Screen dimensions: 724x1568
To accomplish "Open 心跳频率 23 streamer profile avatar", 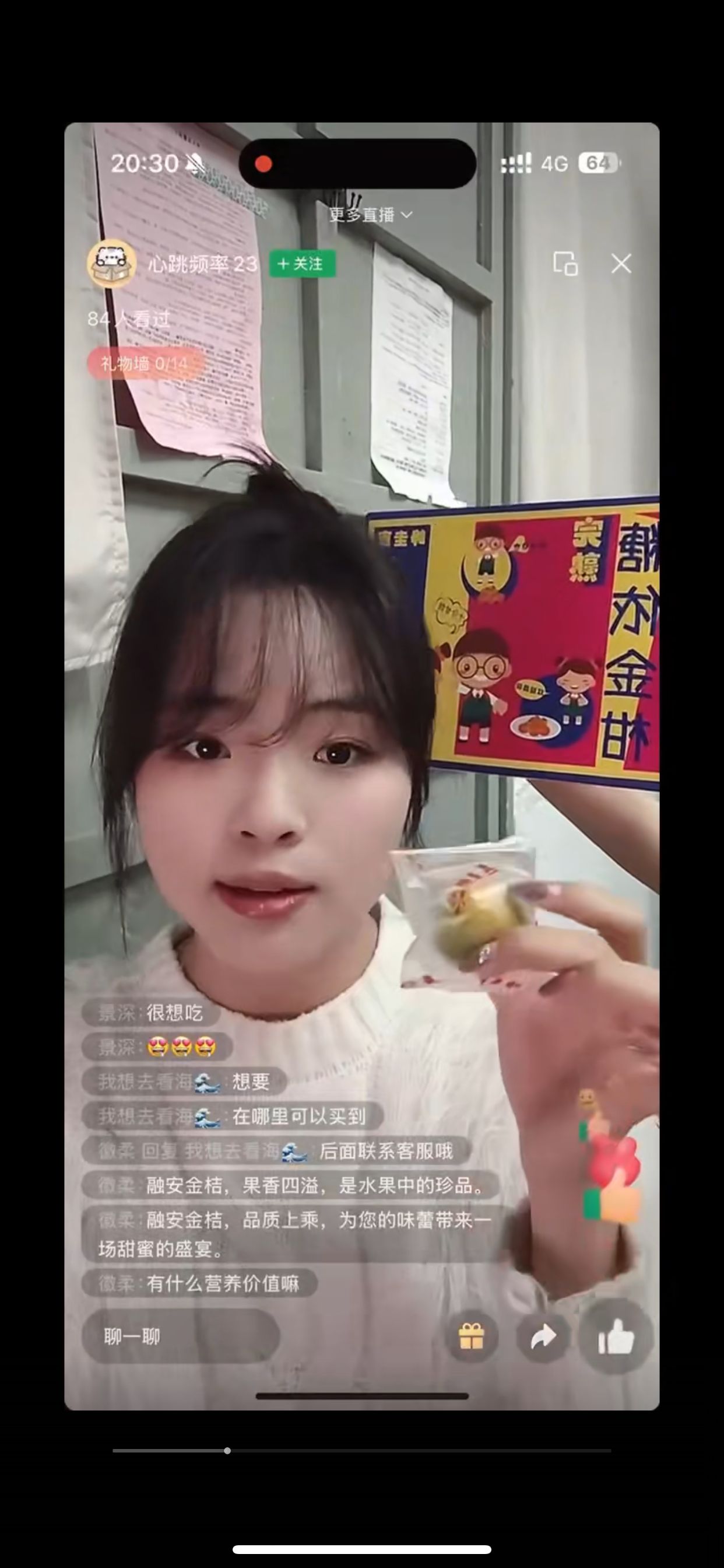I will (x=111, y=263).
